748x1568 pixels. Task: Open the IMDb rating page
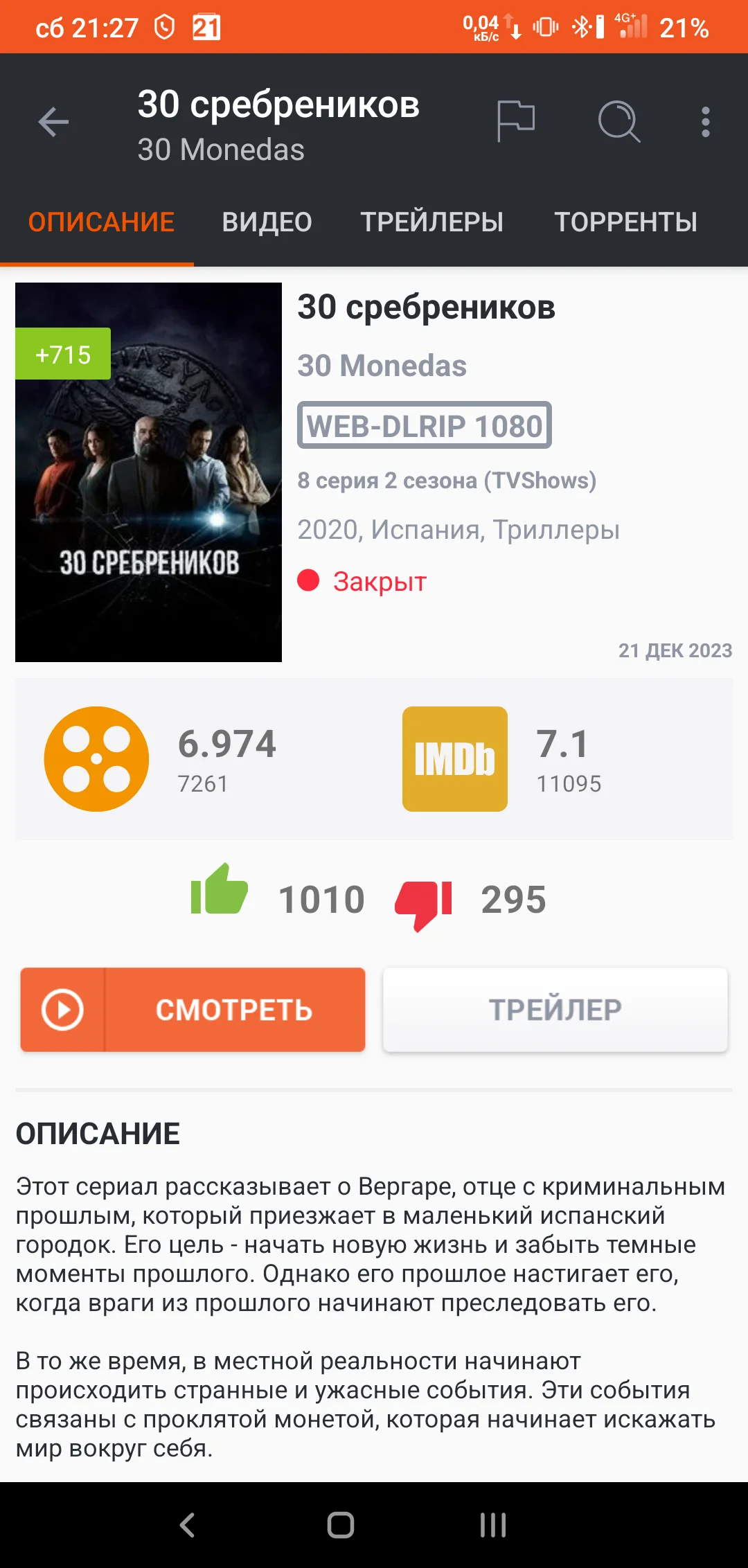click(454, 758)
